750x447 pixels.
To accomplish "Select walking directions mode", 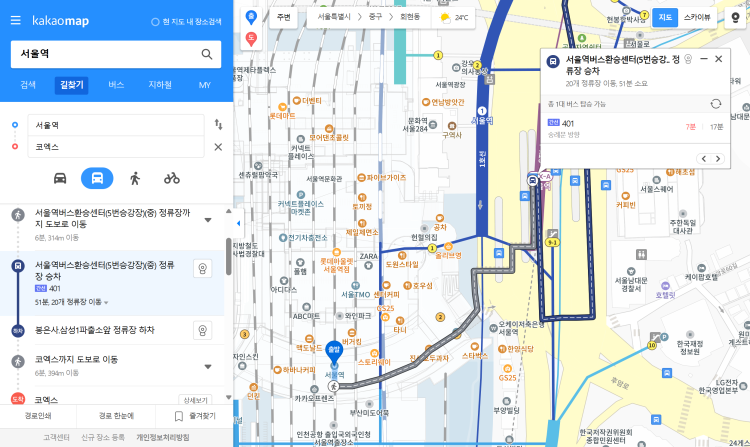I will 135,178.
